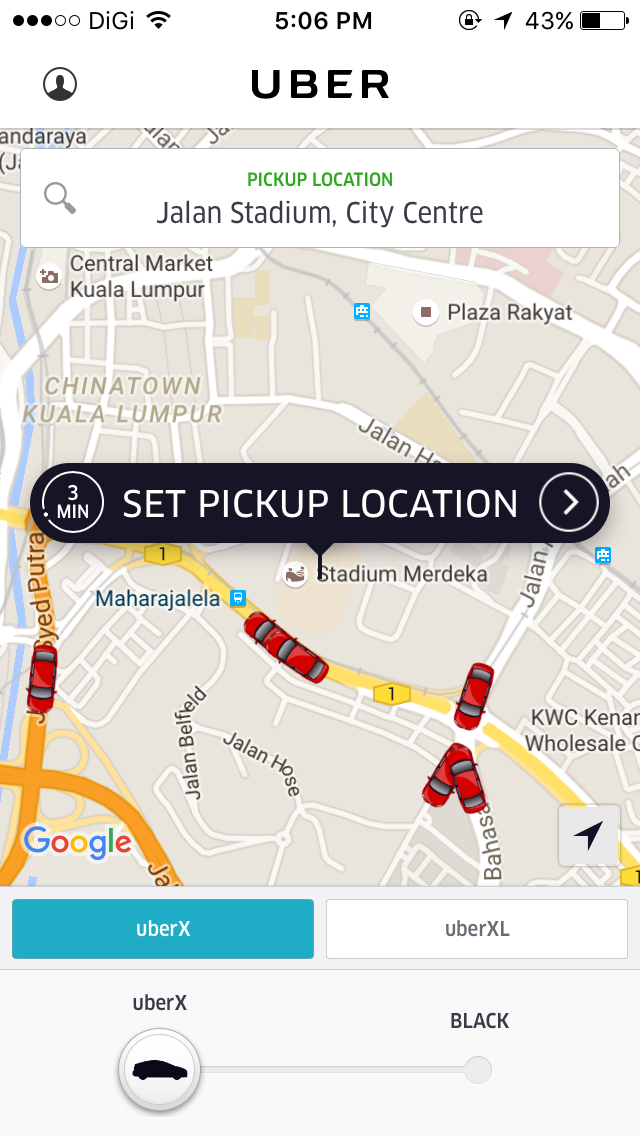Open the profile account icon
Screen dimensions: 640x1136
coord(60,84)
